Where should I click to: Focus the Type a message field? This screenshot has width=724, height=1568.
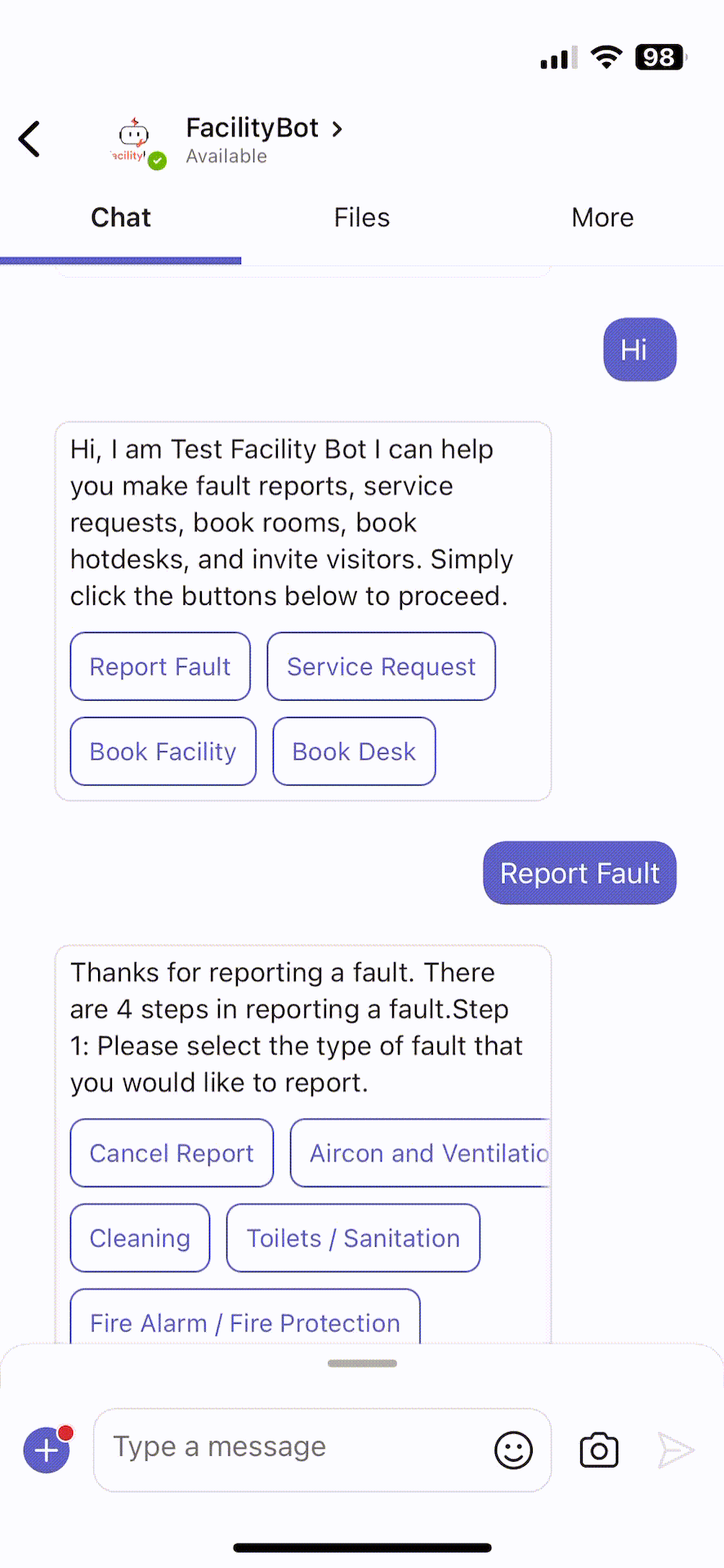(294, 1450)
